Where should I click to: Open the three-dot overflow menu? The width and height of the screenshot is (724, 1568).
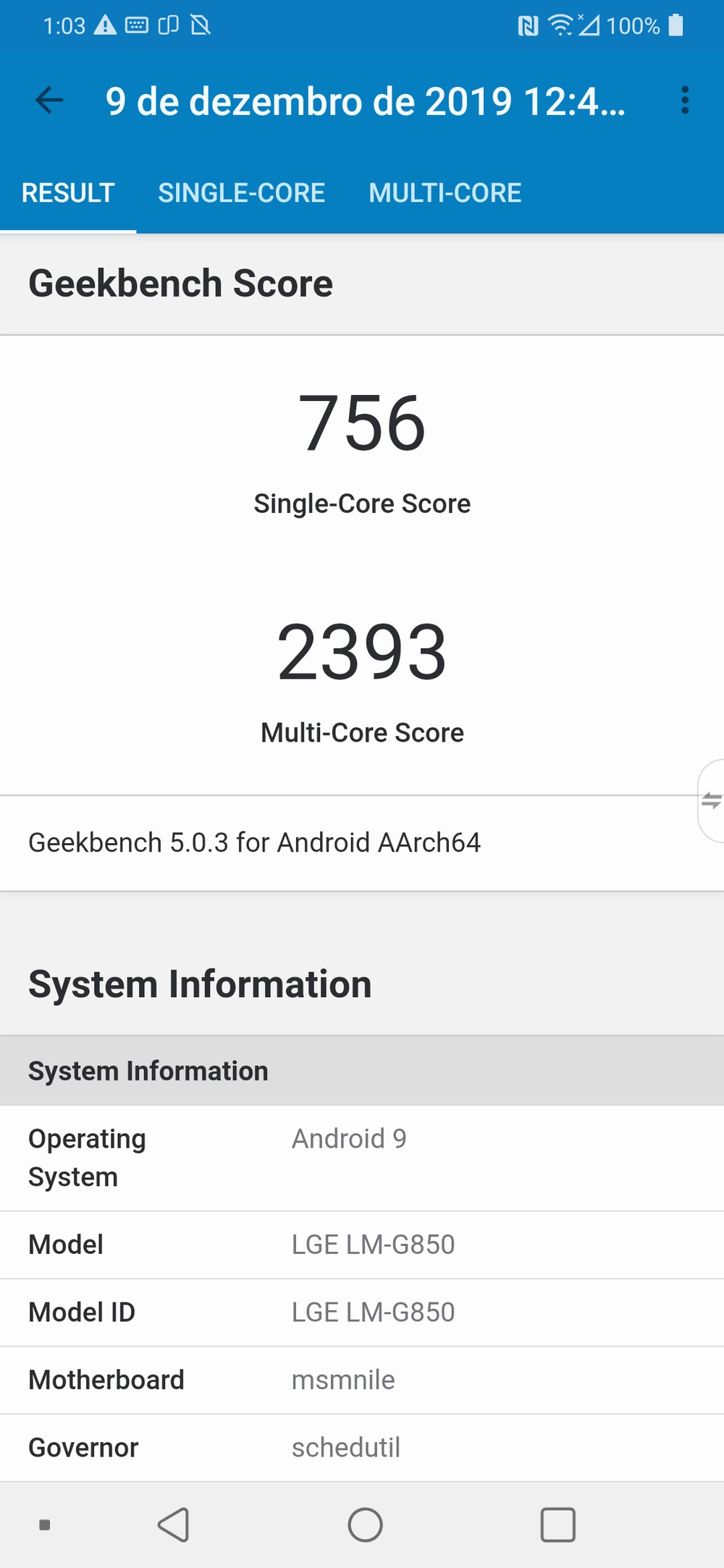coord(684,101)
